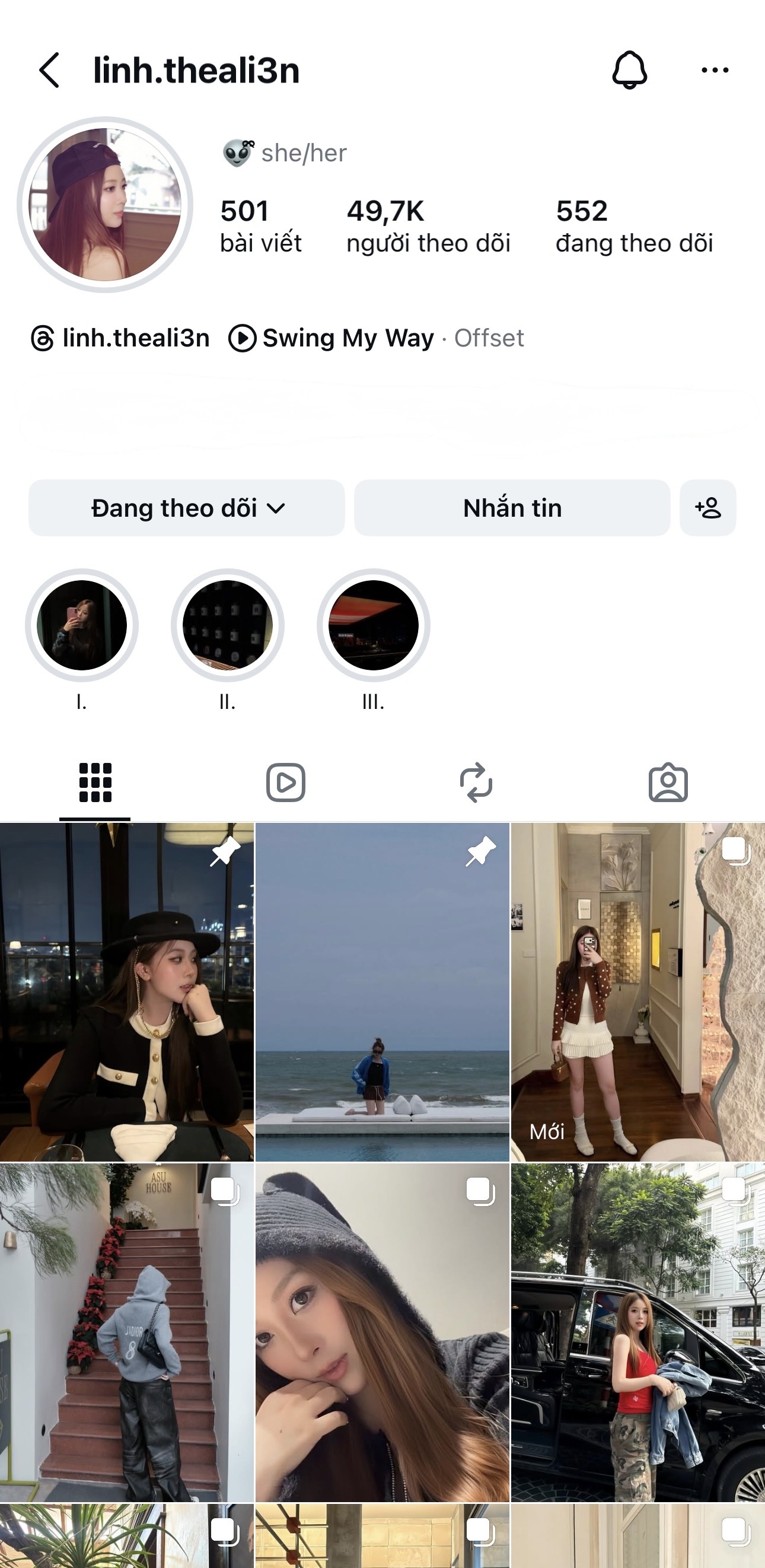Viewport: 765px width, 1568px height.
Task: Switch to the Reels tab
Action: click(x=285, y=783)
